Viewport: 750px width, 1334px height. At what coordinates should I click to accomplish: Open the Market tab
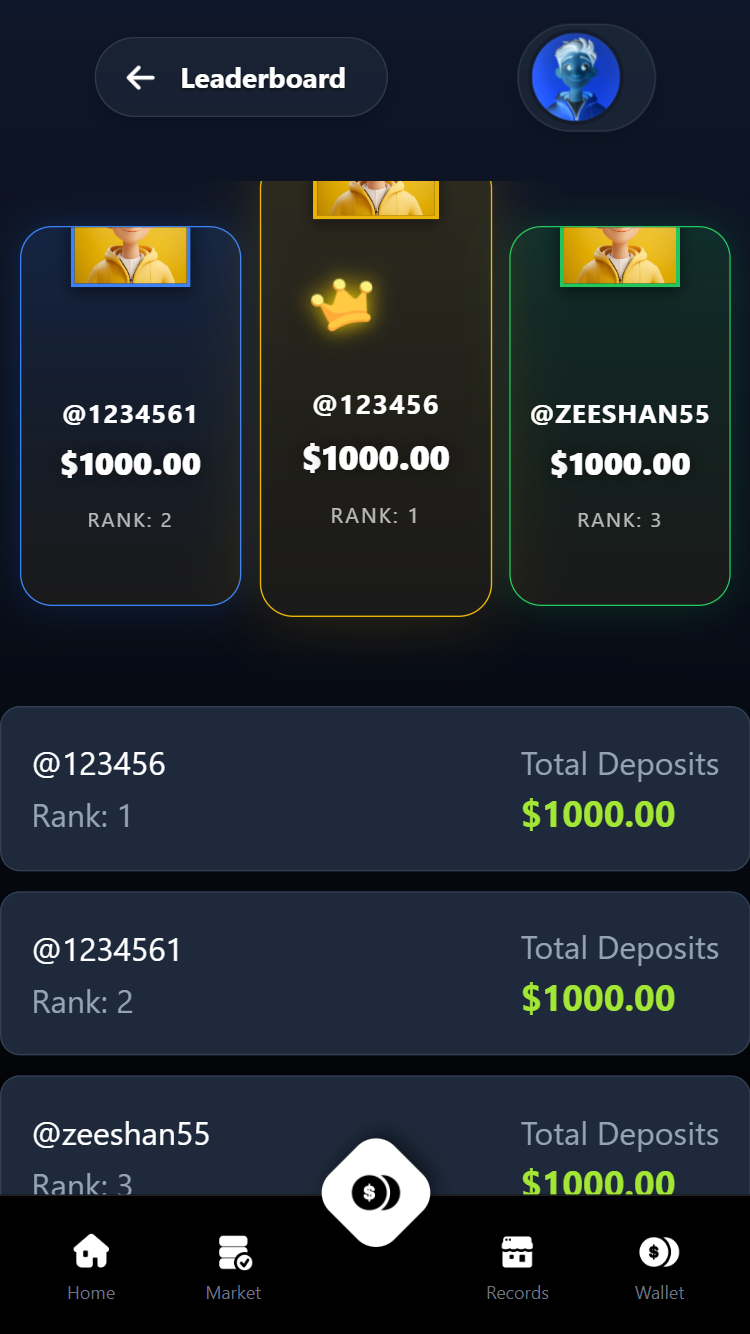pyautogui.click(x=233, y=1266)
